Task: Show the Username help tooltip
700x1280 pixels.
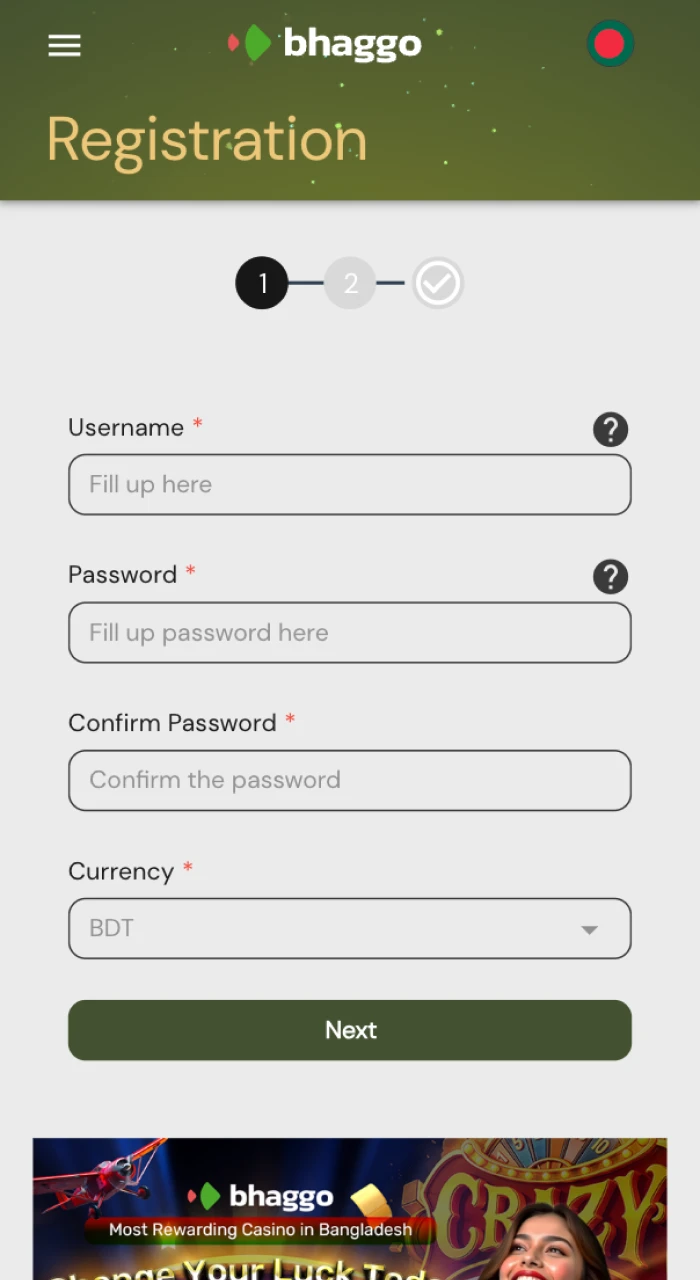Action: click(x=610, y=430)
